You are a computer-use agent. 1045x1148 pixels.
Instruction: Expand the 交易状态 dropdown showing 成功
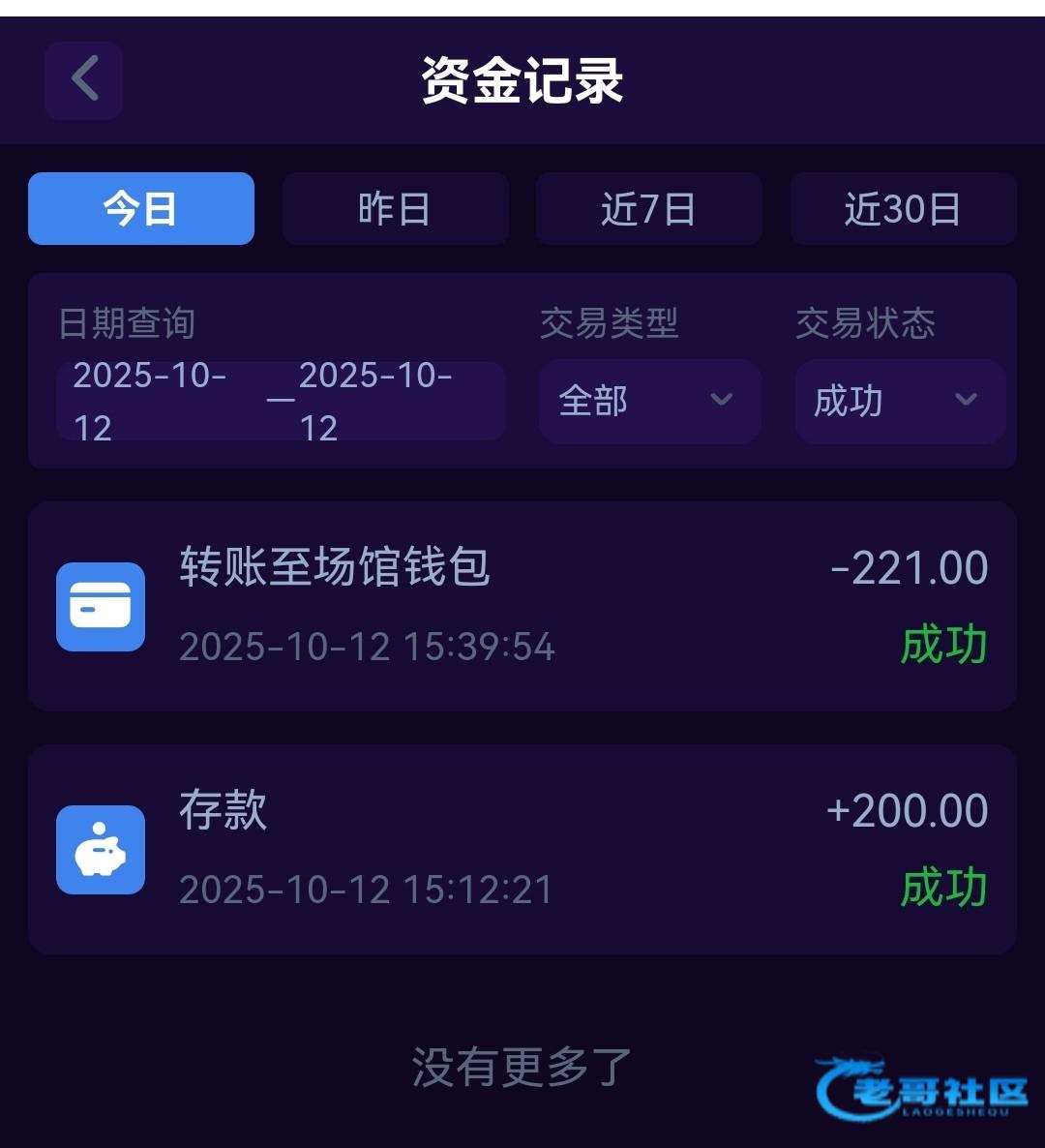[900, 401]
